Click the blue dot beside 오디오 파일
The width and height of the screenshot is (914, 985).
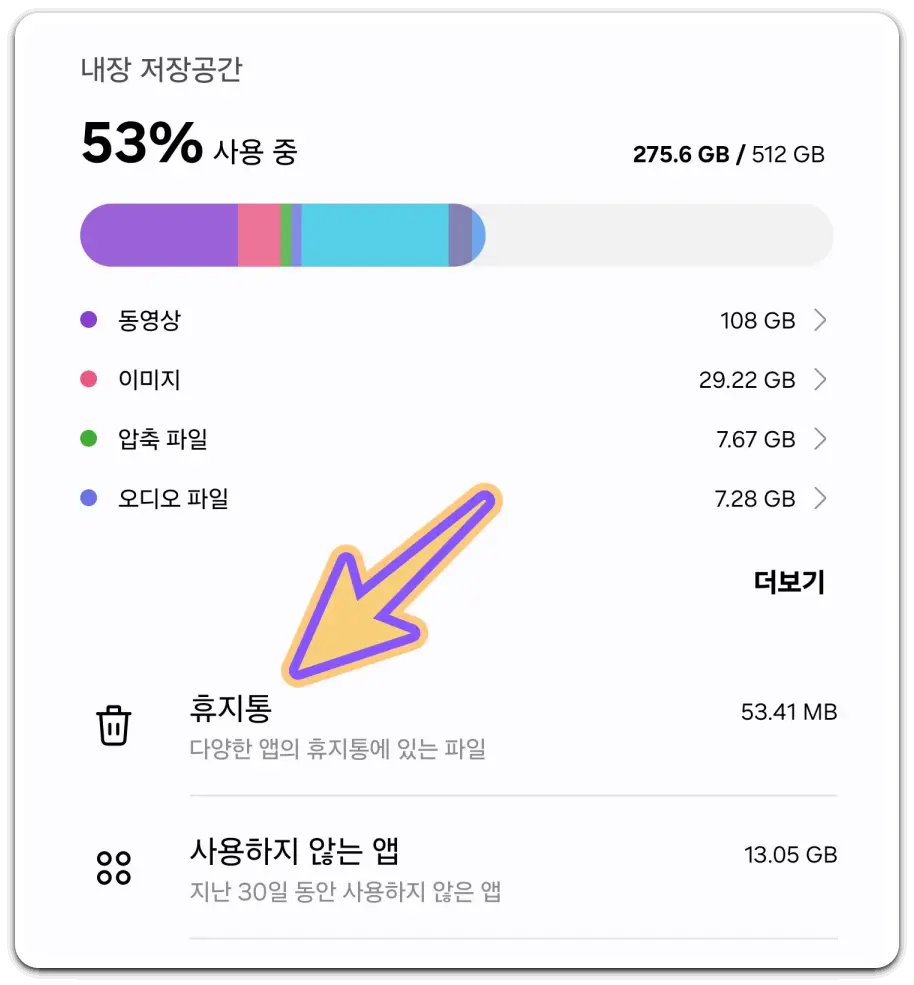coord(89,498)
